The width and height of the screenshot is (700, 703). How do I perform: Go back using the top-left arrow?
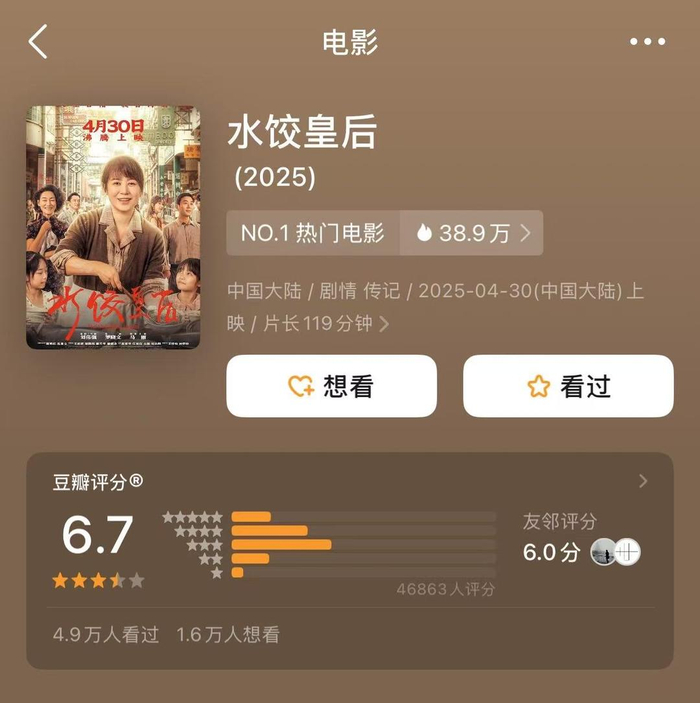click(x=38, y=42)
